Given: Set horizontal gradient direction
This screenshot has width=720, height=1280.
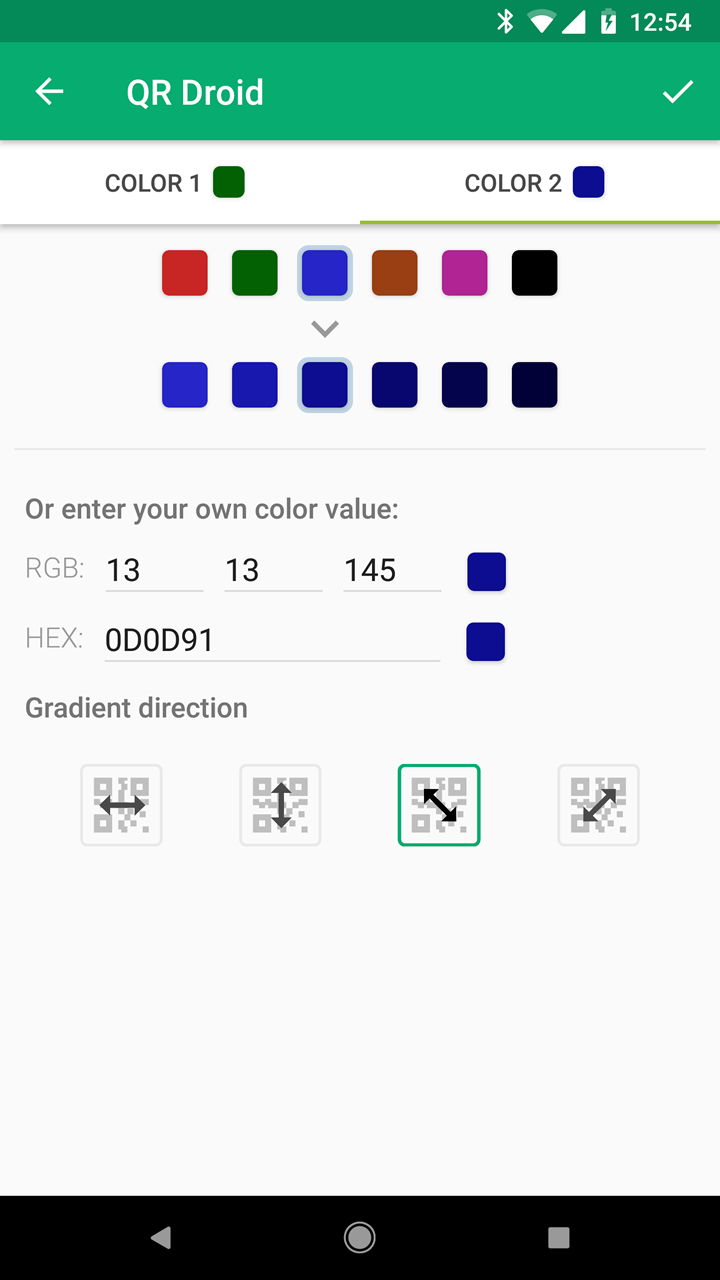Looking at the screenshot, I should point(121,805).
